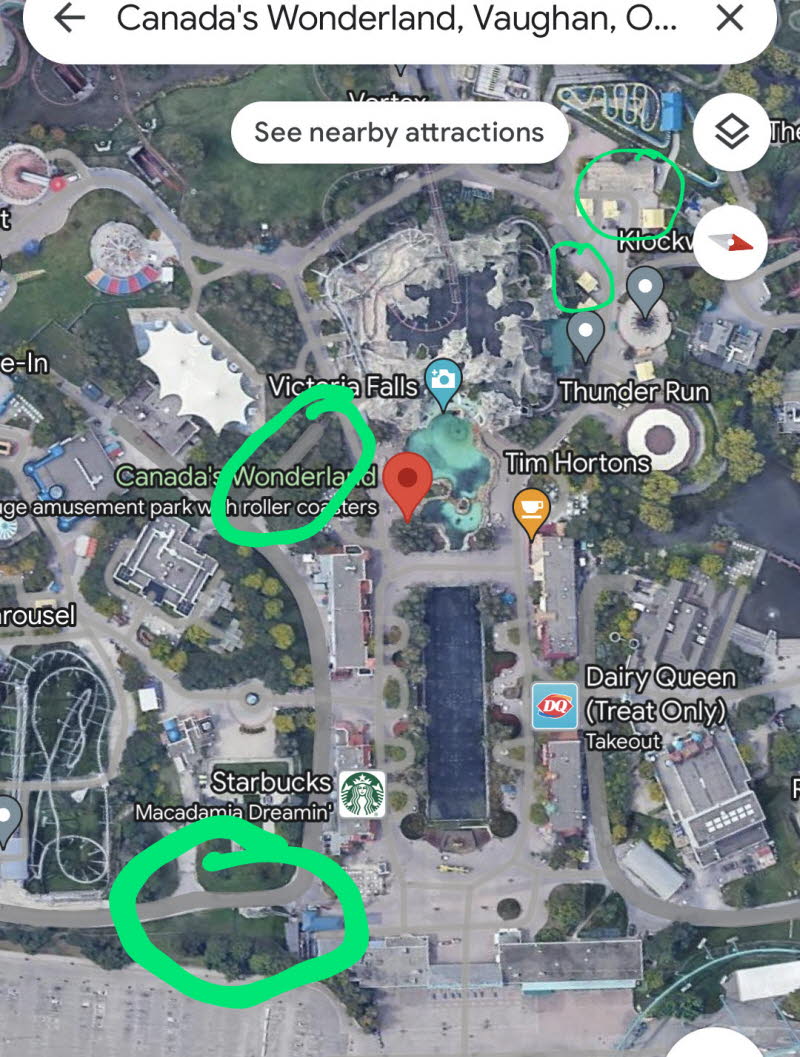Open the Victoria Falls photo marker
Screen dimensions: 800x1057
[443, 380]
